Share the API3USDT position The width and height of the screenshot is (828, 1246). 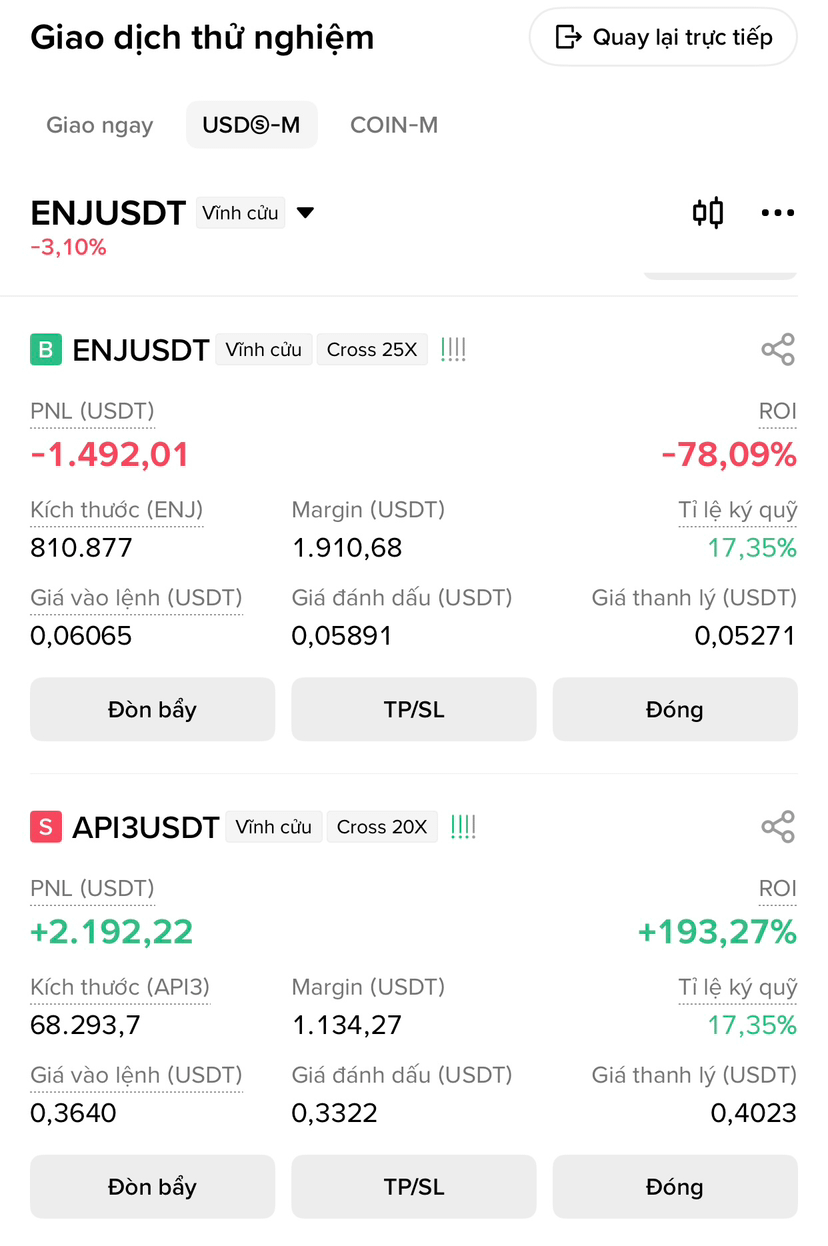778,827
